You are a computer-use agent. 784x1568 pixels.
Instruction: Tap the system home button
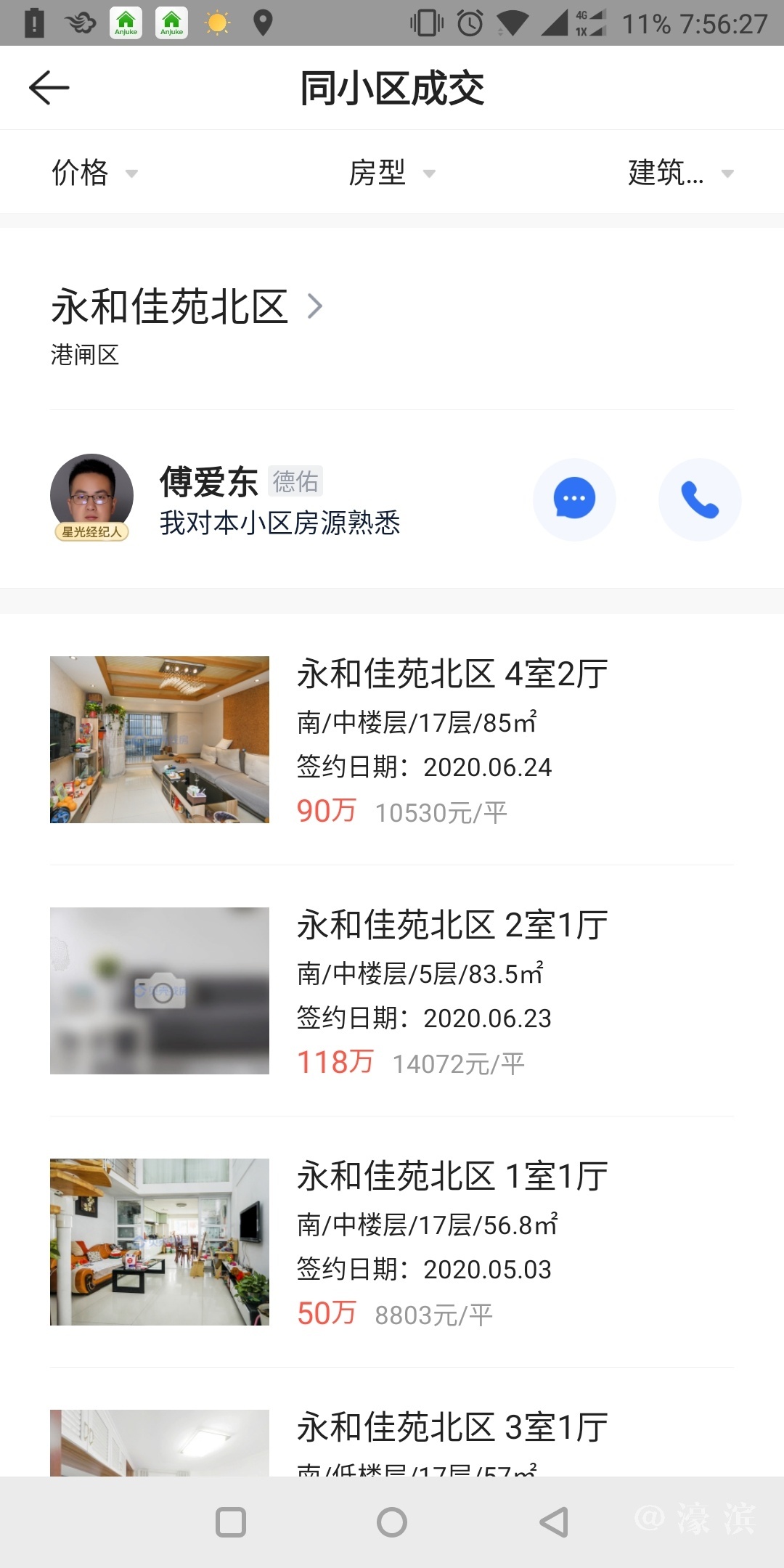pos(392,1522)
